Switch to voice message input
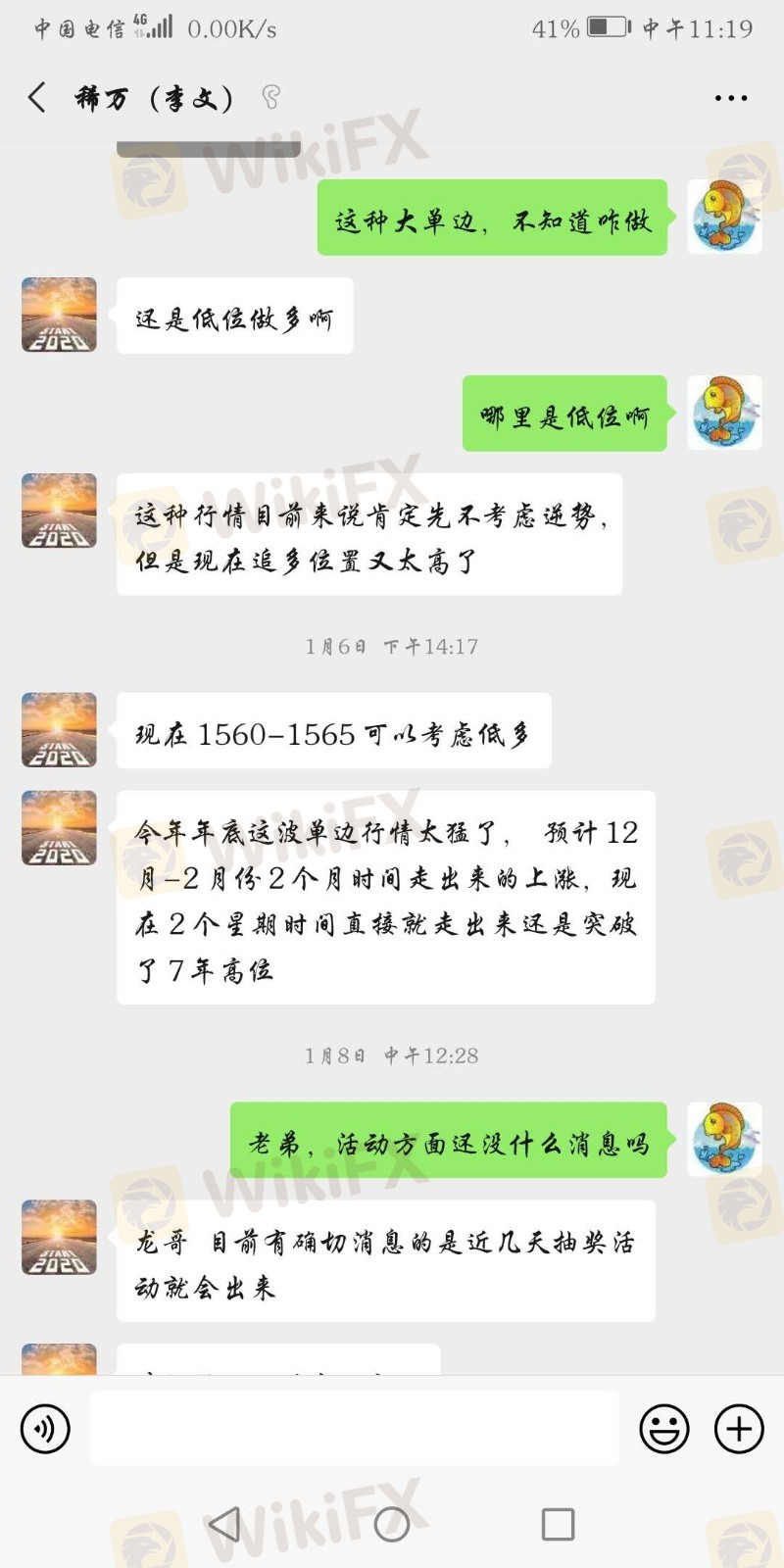 [x=45, y=1429]
